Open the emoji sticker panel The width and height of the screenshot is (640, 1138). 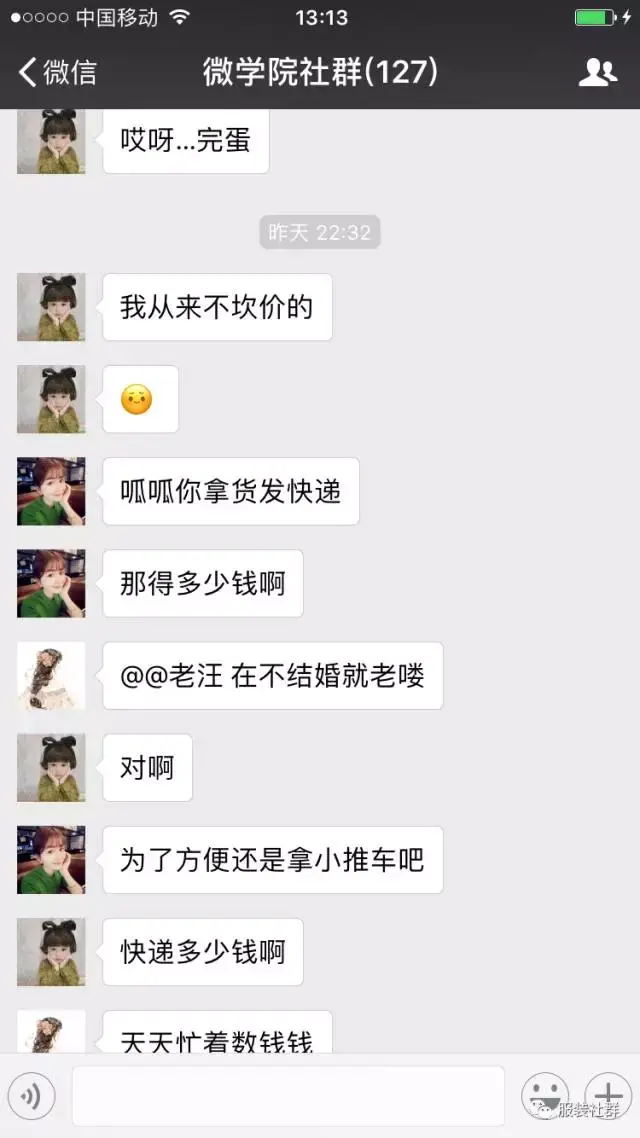pyautogui.click(x=545, y=1094)
